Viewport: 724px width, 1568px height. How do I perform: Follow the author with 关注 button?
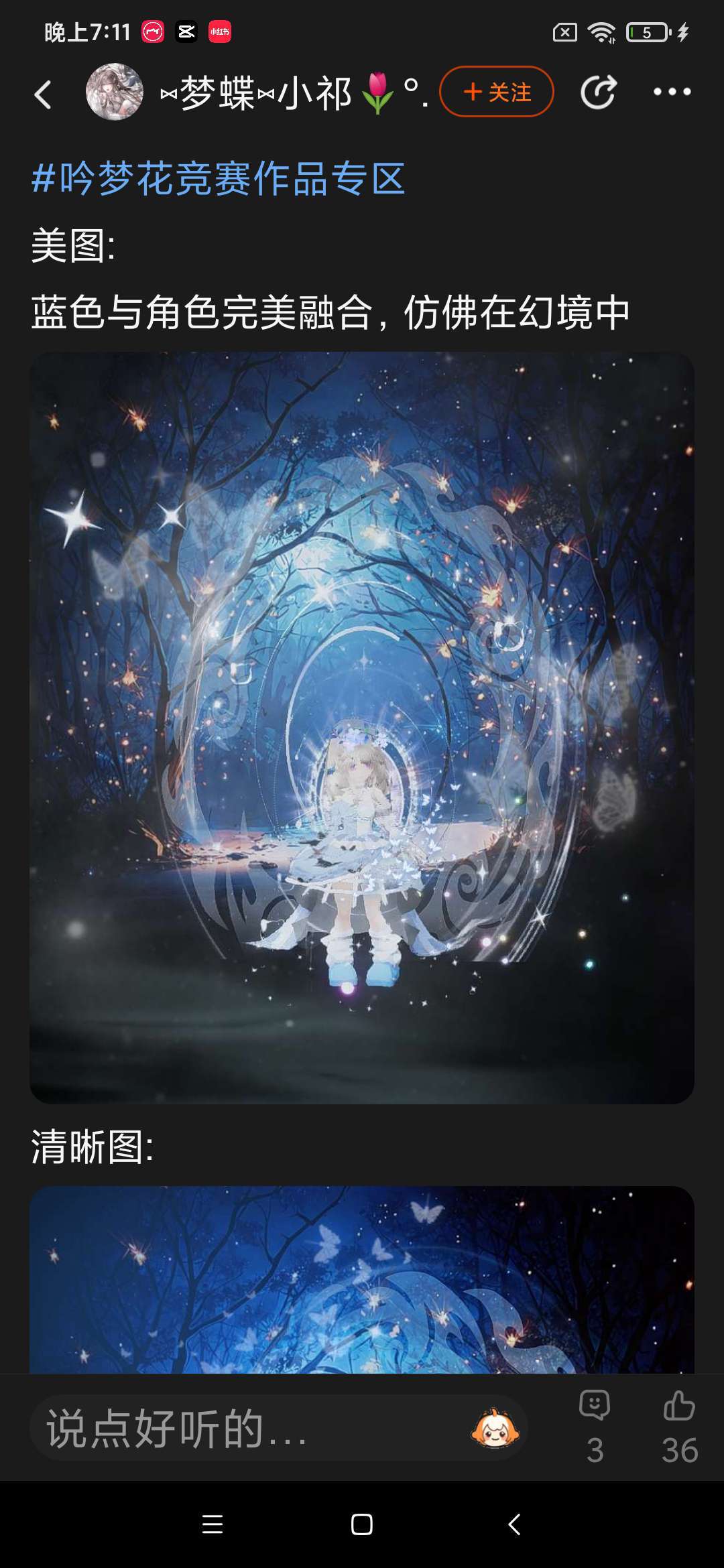coord(497,92)
